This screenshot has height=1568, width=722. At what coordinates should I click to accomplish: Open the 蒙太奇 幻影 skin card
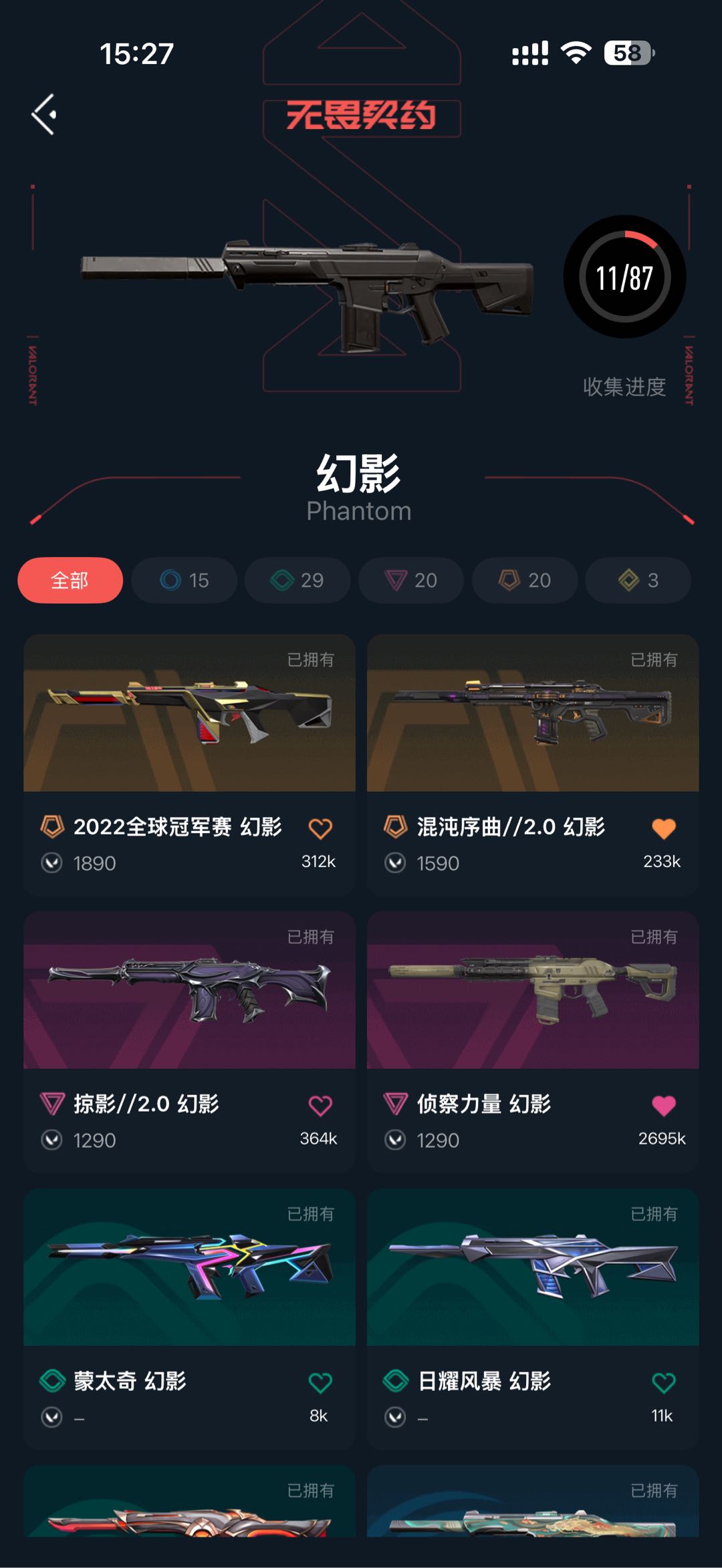[x=189, y=1318]
